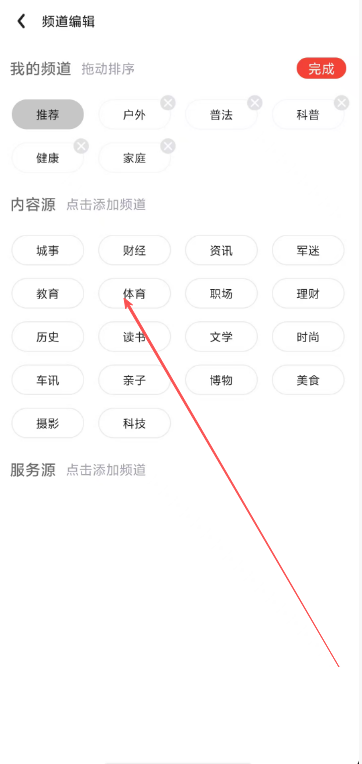Tap the 完成 button to finish editing
Image resolution: width=362 pixels, height=764 pixels.
pos(321,69)
